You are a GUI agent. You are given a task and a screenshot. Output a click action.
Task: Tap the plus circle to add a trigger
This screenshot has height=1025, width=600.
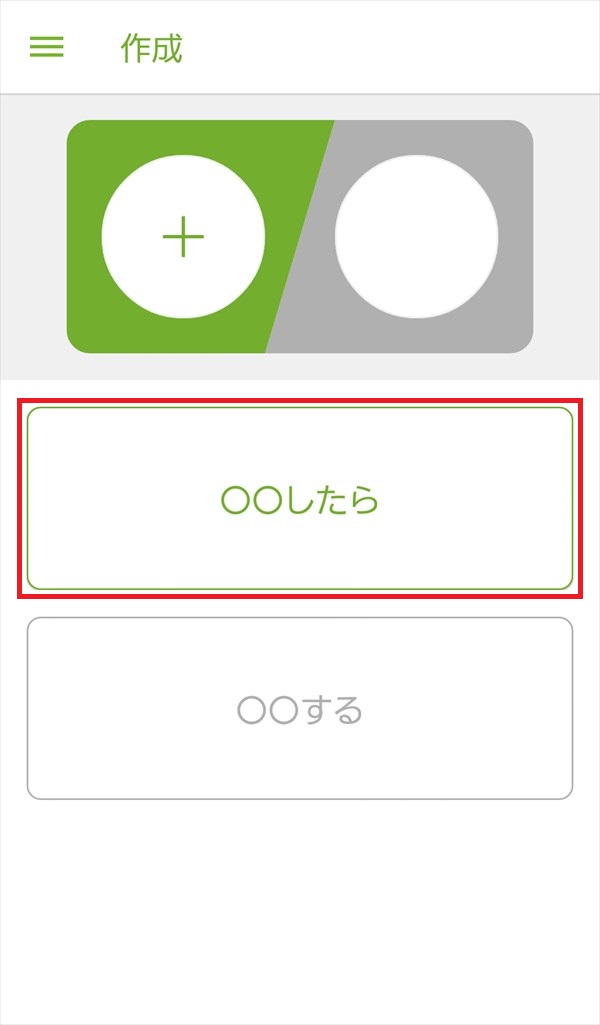tap(183, 237)
